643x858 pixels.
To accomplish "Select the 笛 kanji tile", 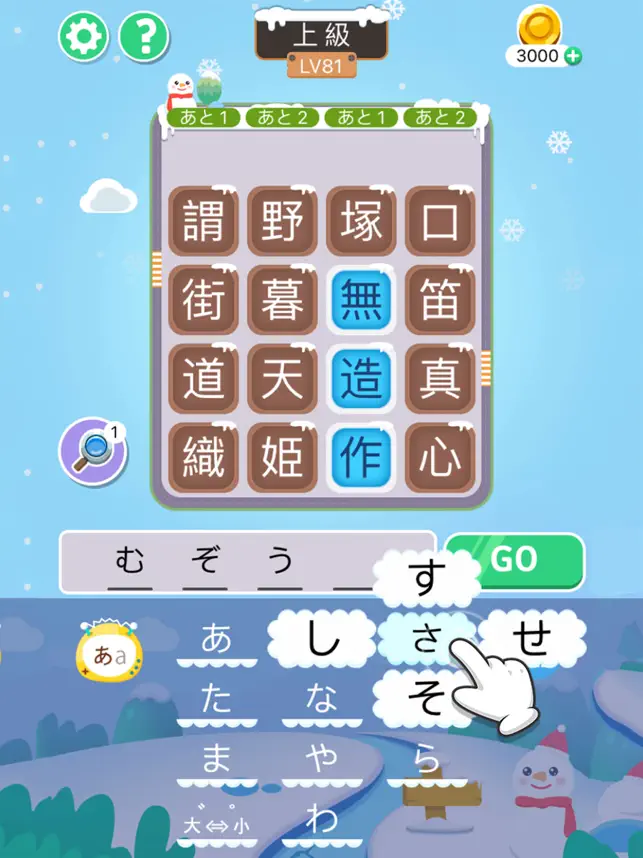I will [x=439, y=298].
